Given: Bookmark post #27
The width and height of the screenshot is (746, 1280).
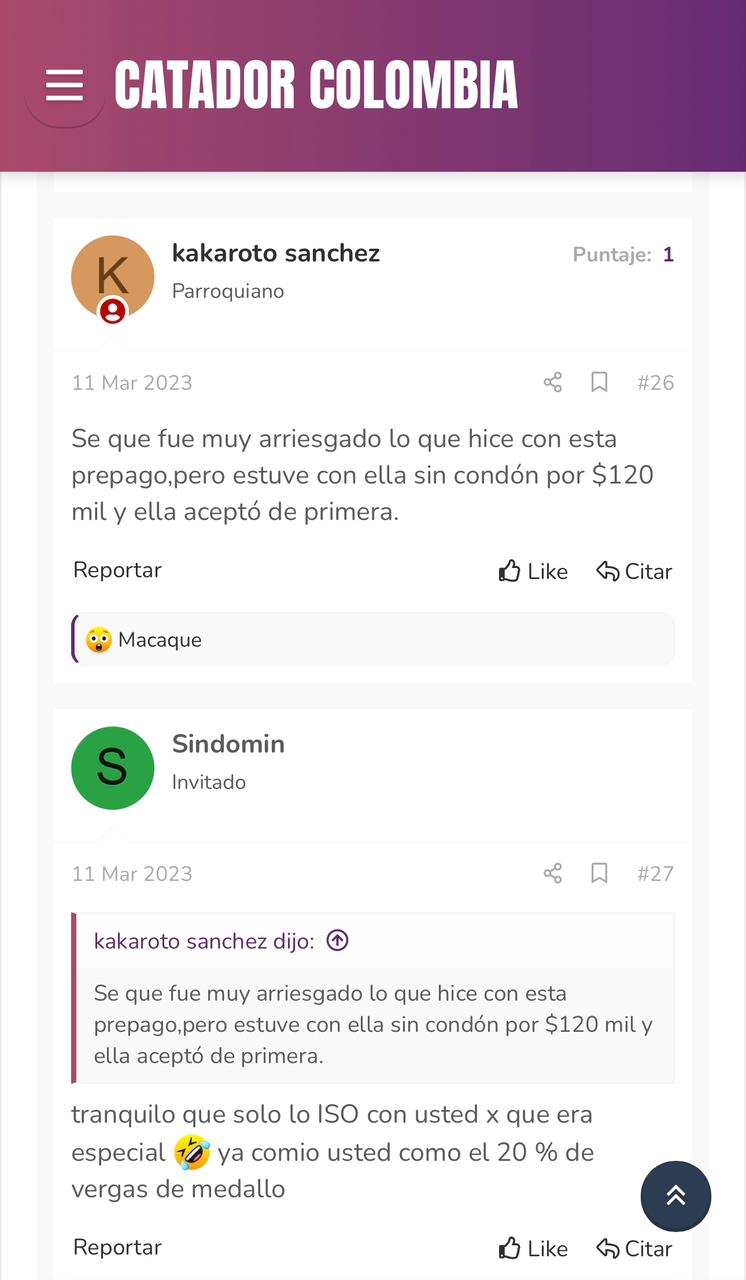Looking at the screenshot, I should pos(599,873).
